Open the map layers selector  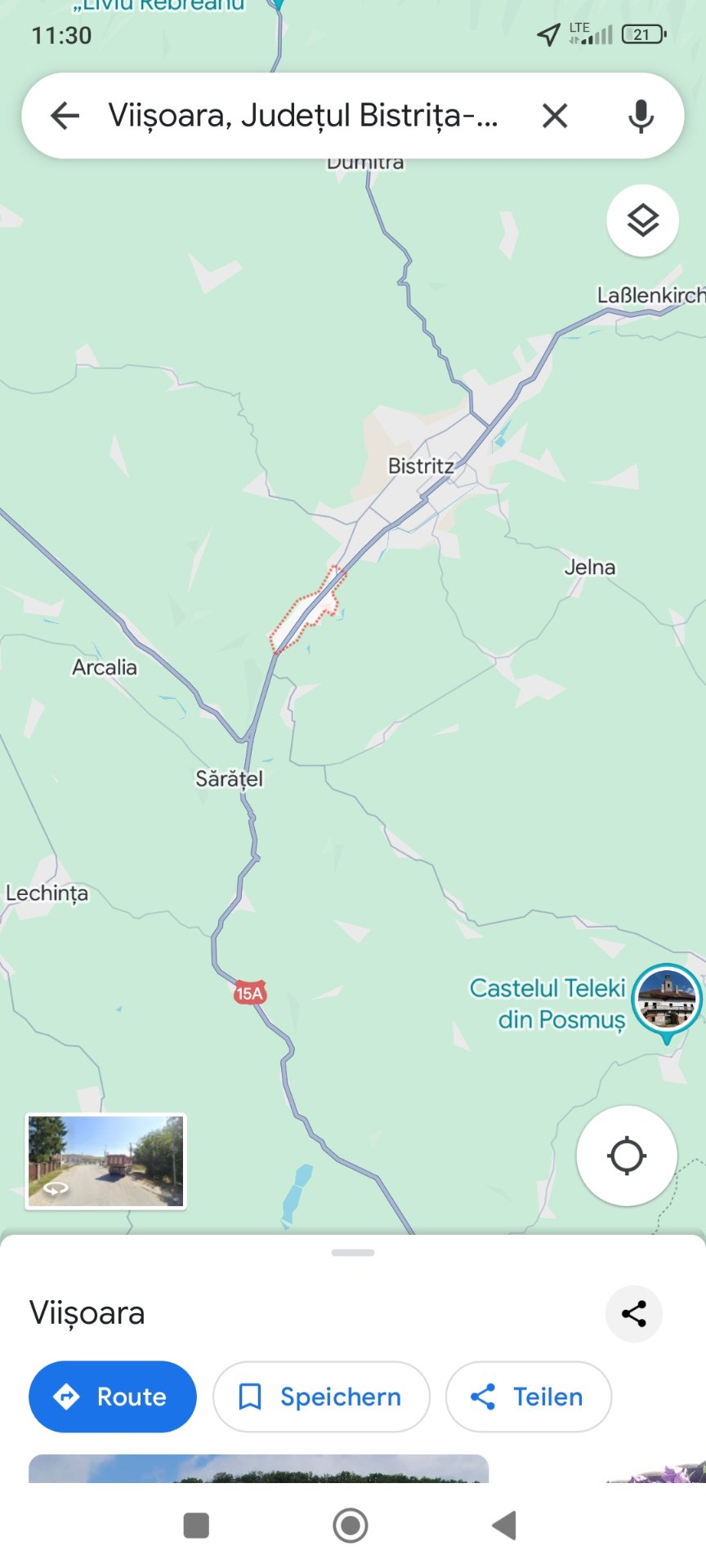coord(643,220)
